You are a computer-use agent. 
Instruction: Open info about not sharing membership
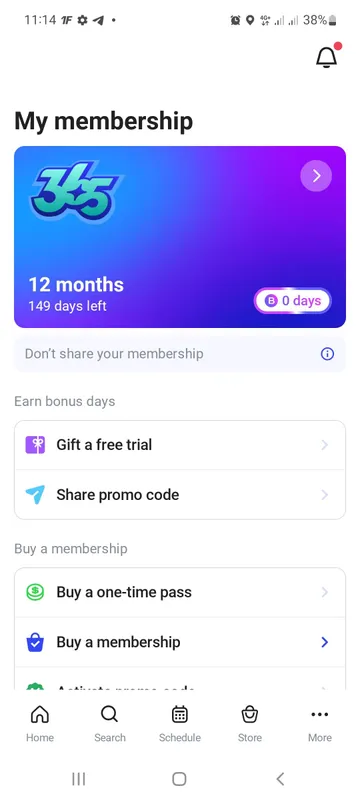(x=327, y=354)
